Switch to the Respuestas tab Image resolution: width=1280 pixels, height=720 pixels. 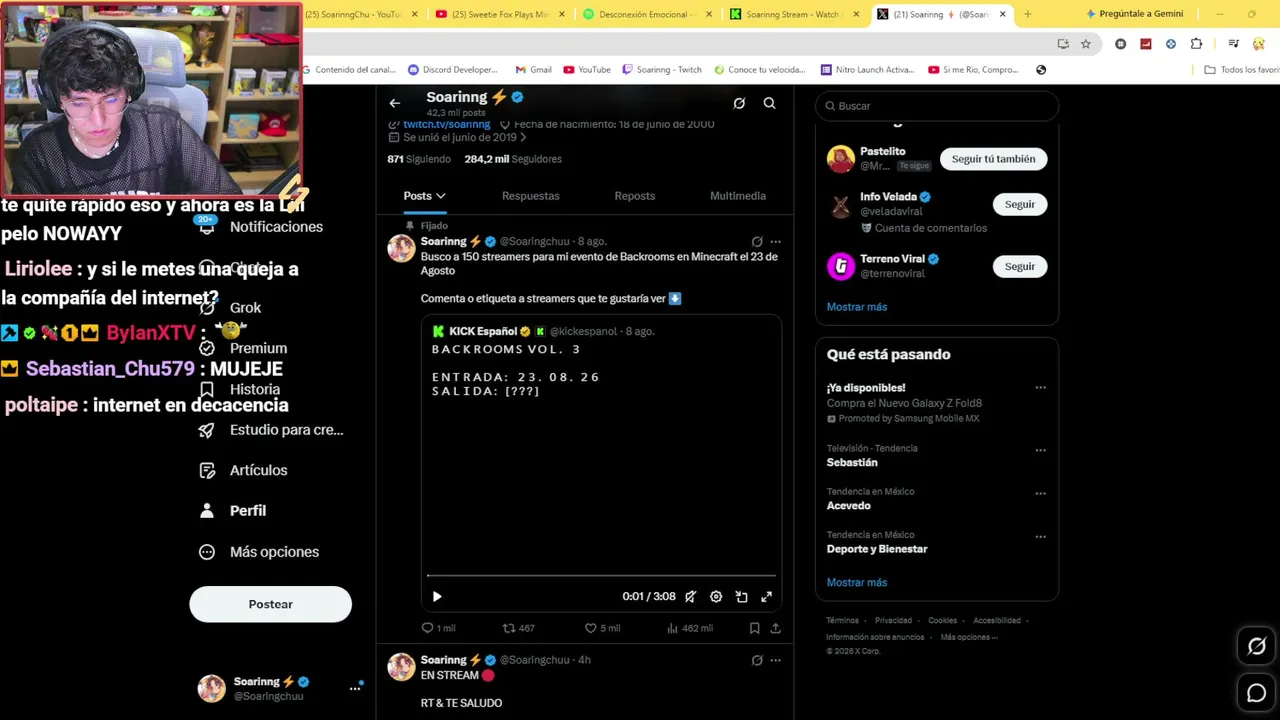(530, 196)
